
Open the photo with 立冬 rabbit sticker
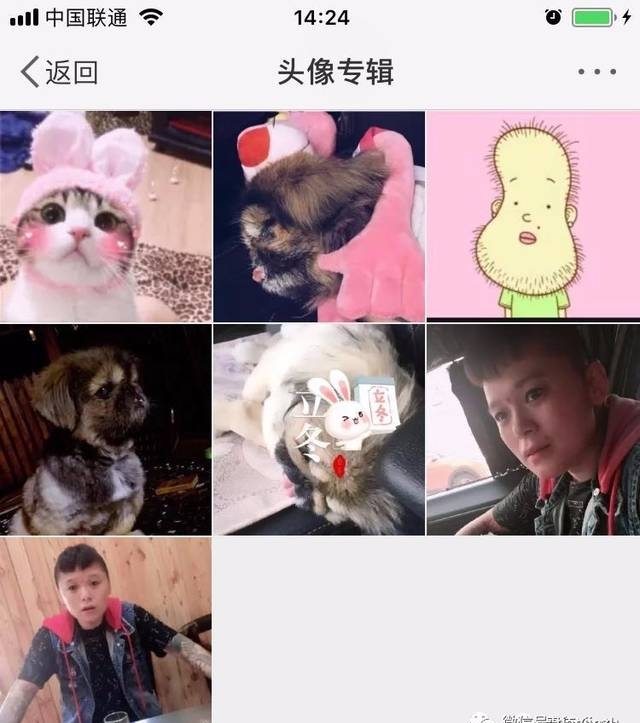[x=319, y=429]
